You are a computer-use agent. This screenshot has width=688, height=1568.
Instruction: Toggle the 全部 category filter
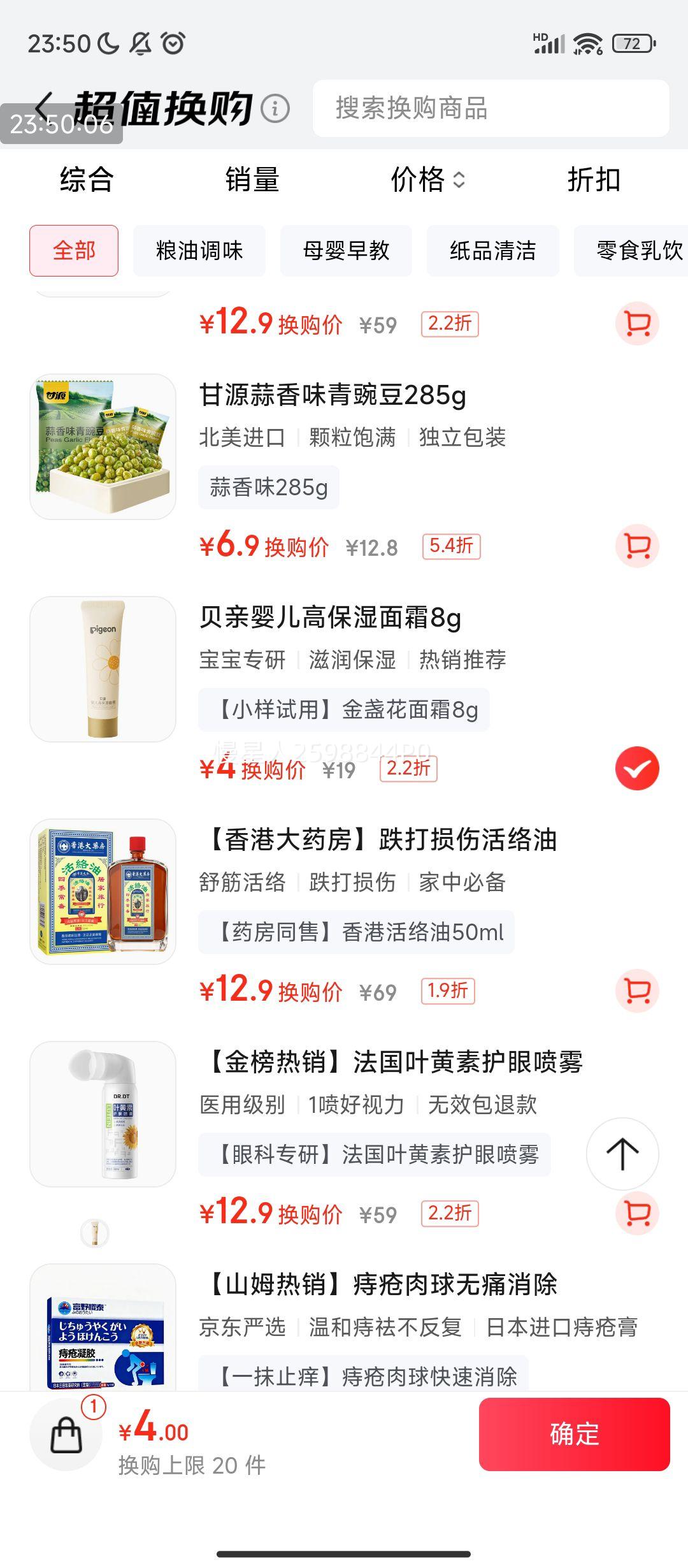tap(73, 251)
